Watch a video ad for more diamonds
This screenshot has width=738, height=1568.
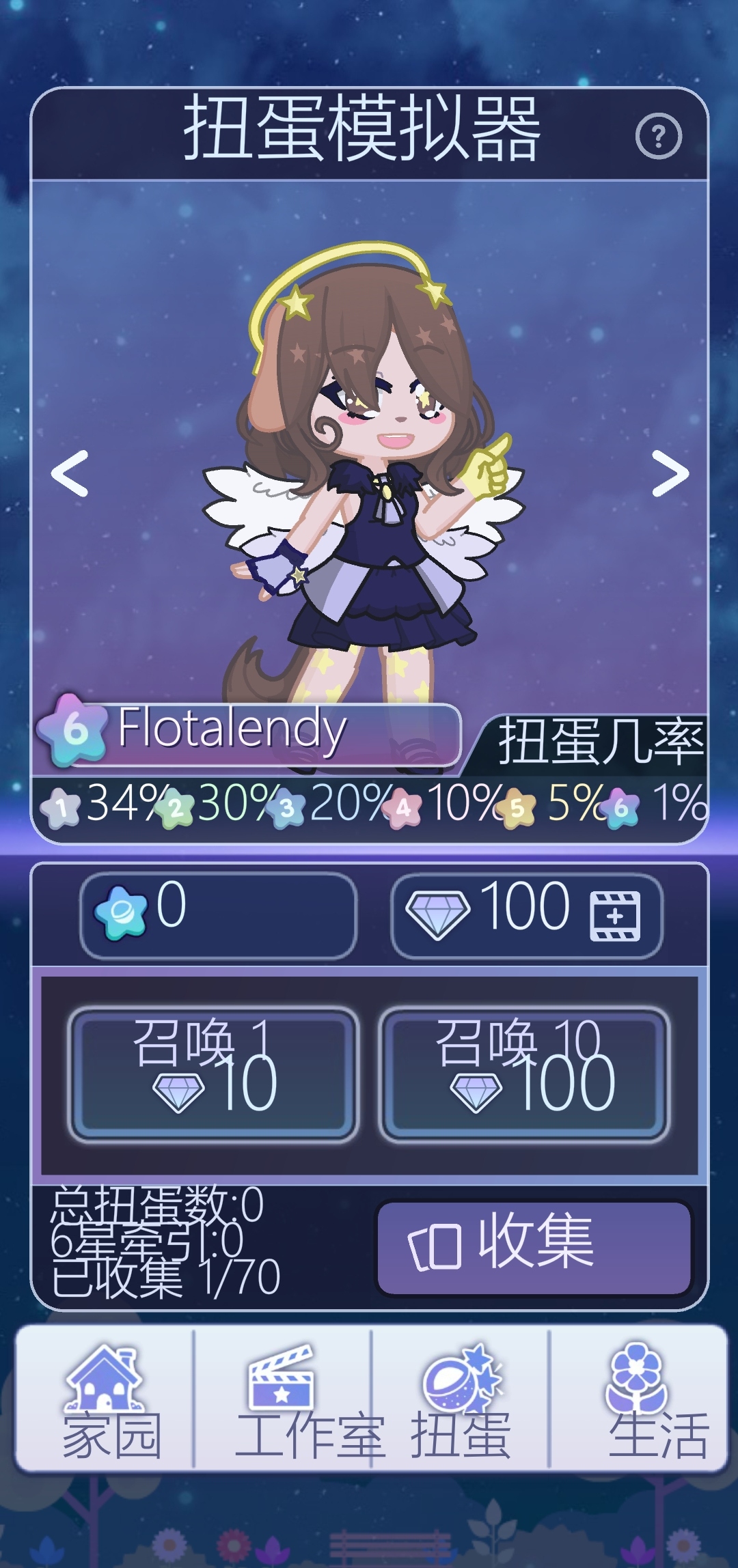615,916
